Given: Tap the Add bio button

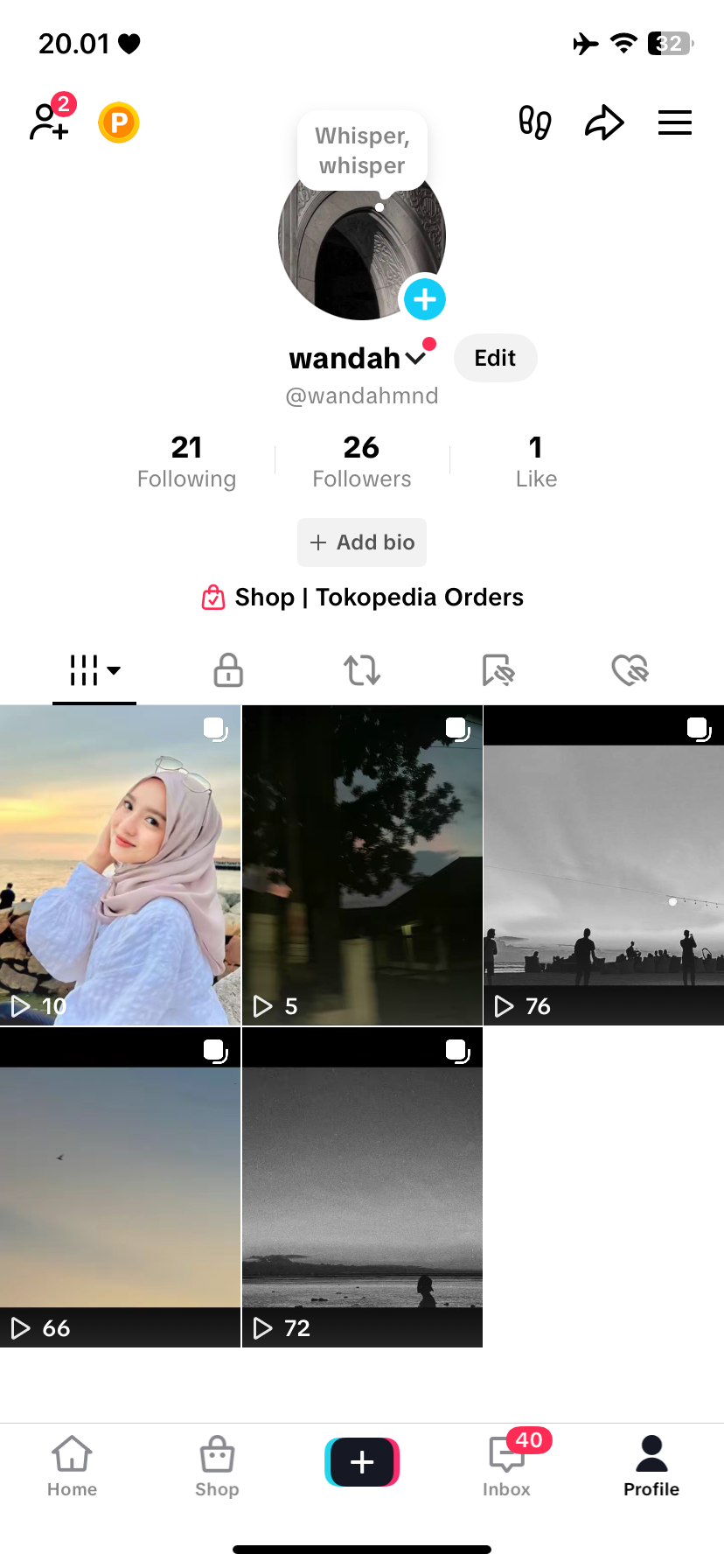Looking at the screenshot, I should pyautogui.click(x=362, y=542).
